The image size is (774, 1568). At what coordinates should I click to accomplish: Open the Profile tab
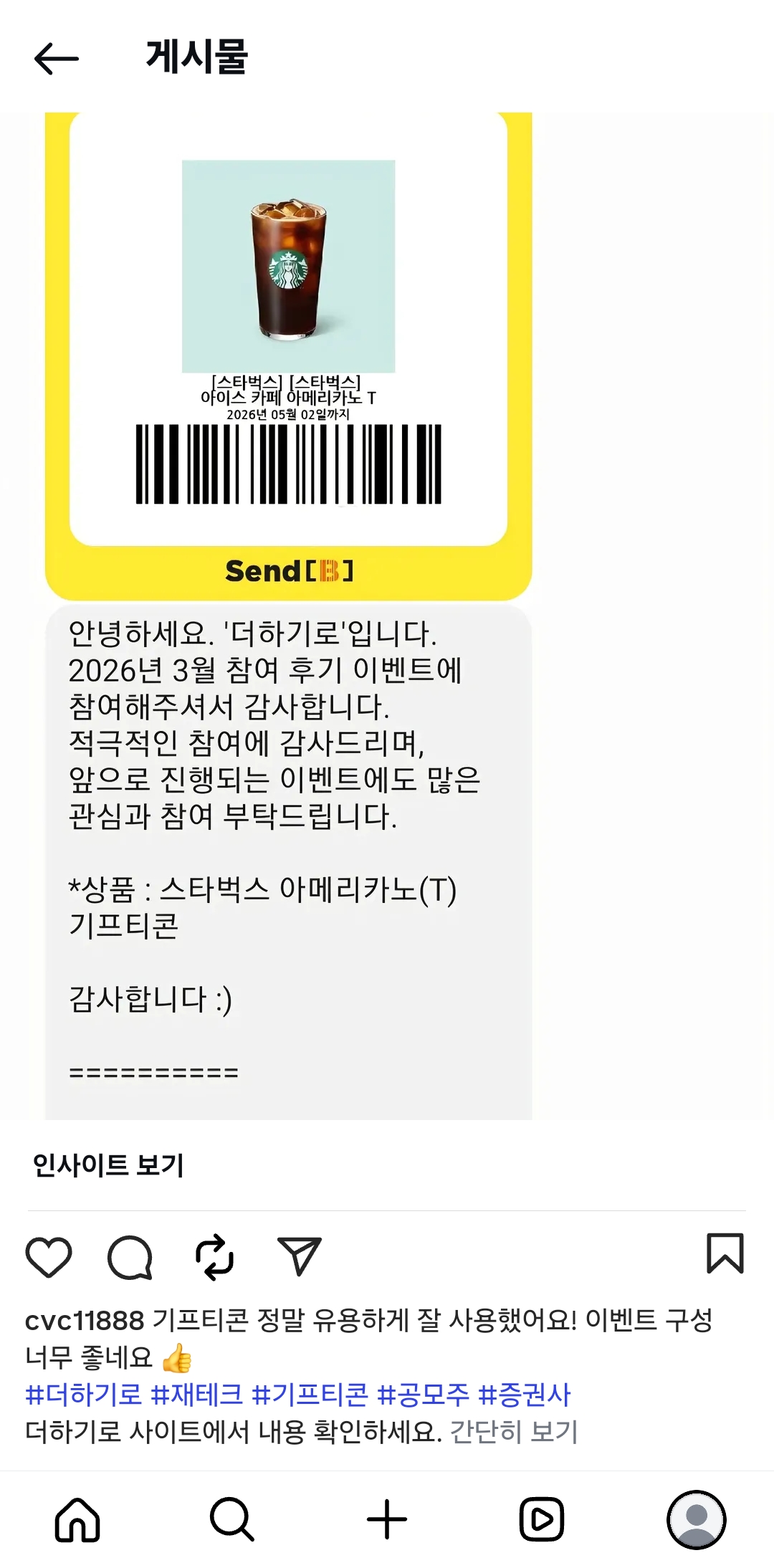point(697,1519)
